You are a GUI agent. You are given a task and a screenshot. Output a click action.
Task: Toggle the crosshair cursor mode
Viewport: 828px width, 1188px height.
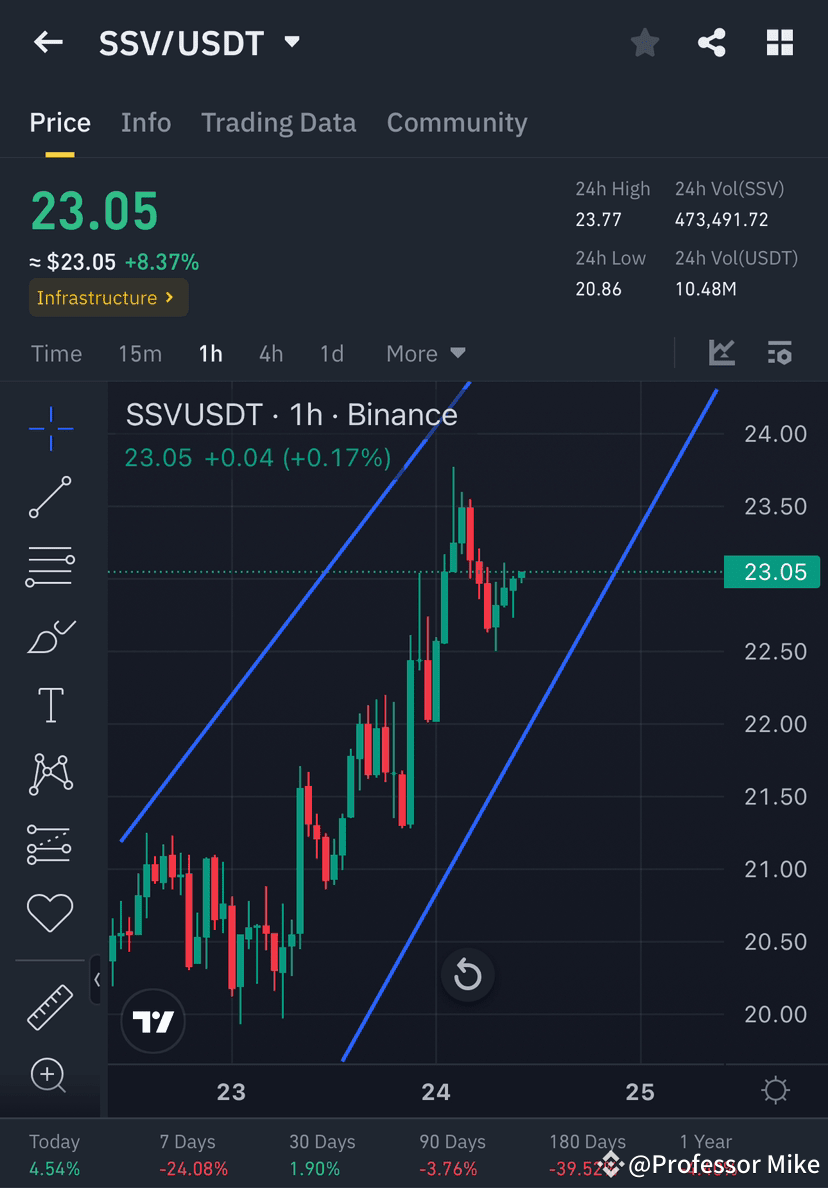point(50,428)
